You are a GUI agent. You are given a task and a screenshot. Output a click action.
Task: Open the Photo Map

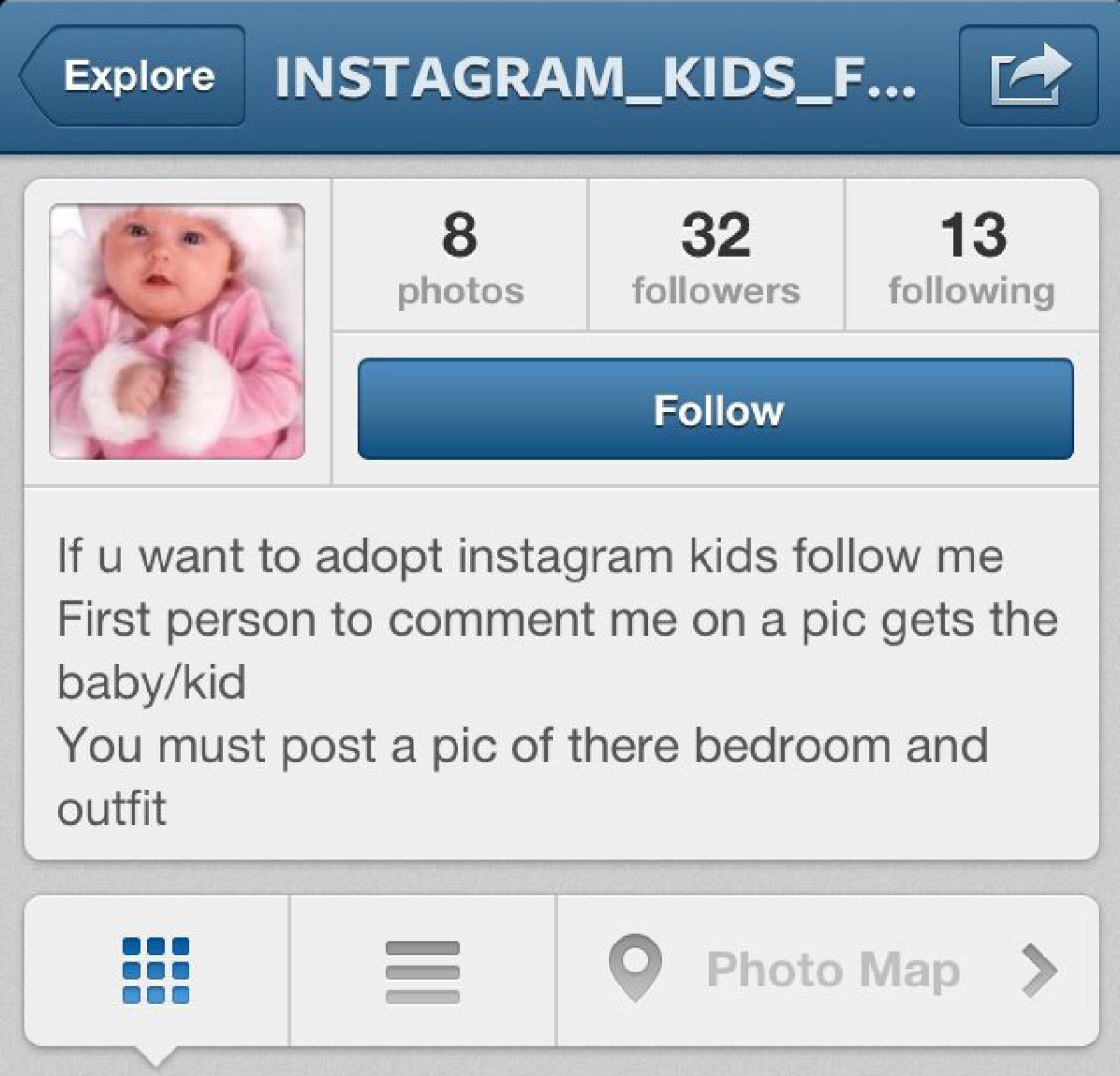tap(829, 971)
